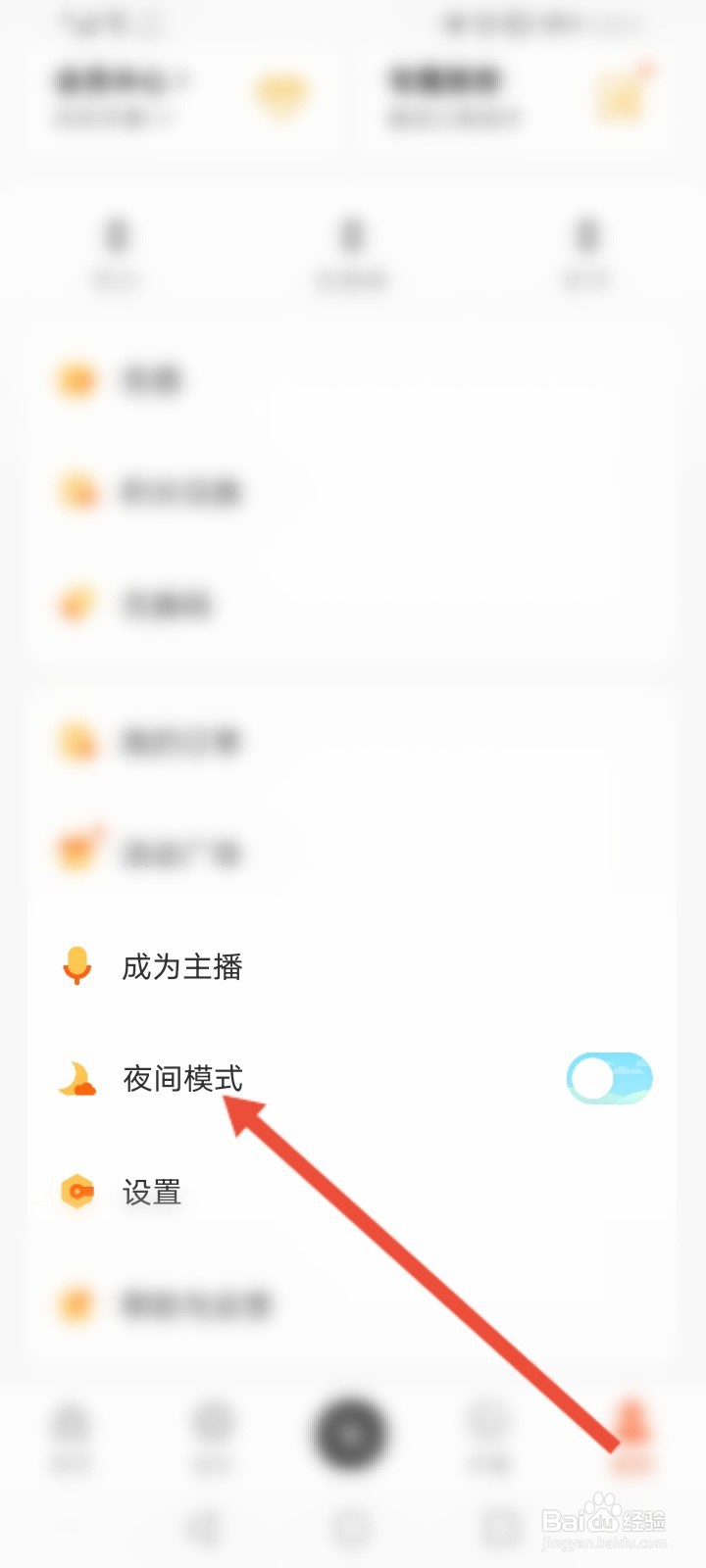Tap the yellow diamond icon in top-left card
This screenshot has width=706, height=1568.
pyautogui.click(x=282, y=94)
